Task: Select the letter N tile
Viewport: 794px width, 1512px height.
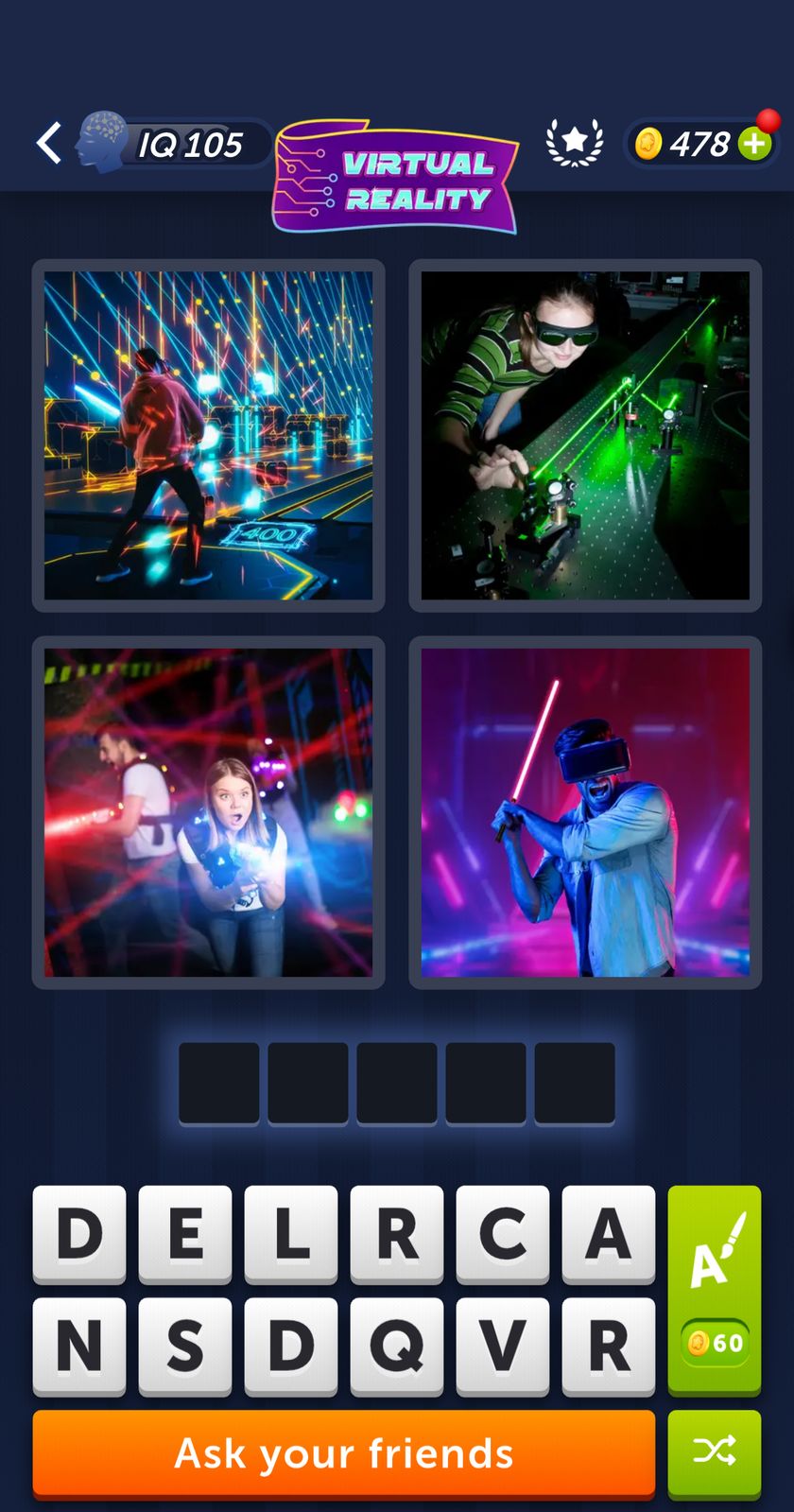Action: coord(79,1345)
